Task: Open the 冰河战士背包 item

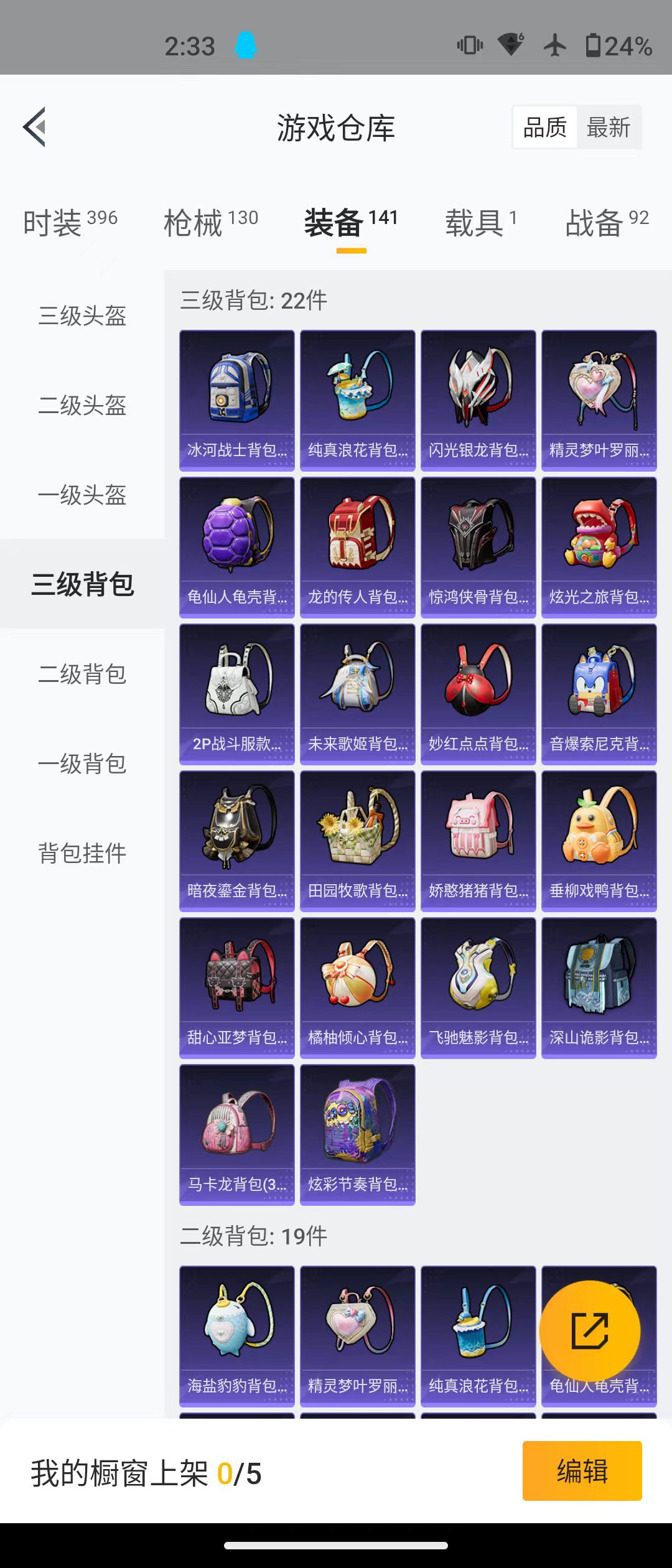Action: point(237,399)
